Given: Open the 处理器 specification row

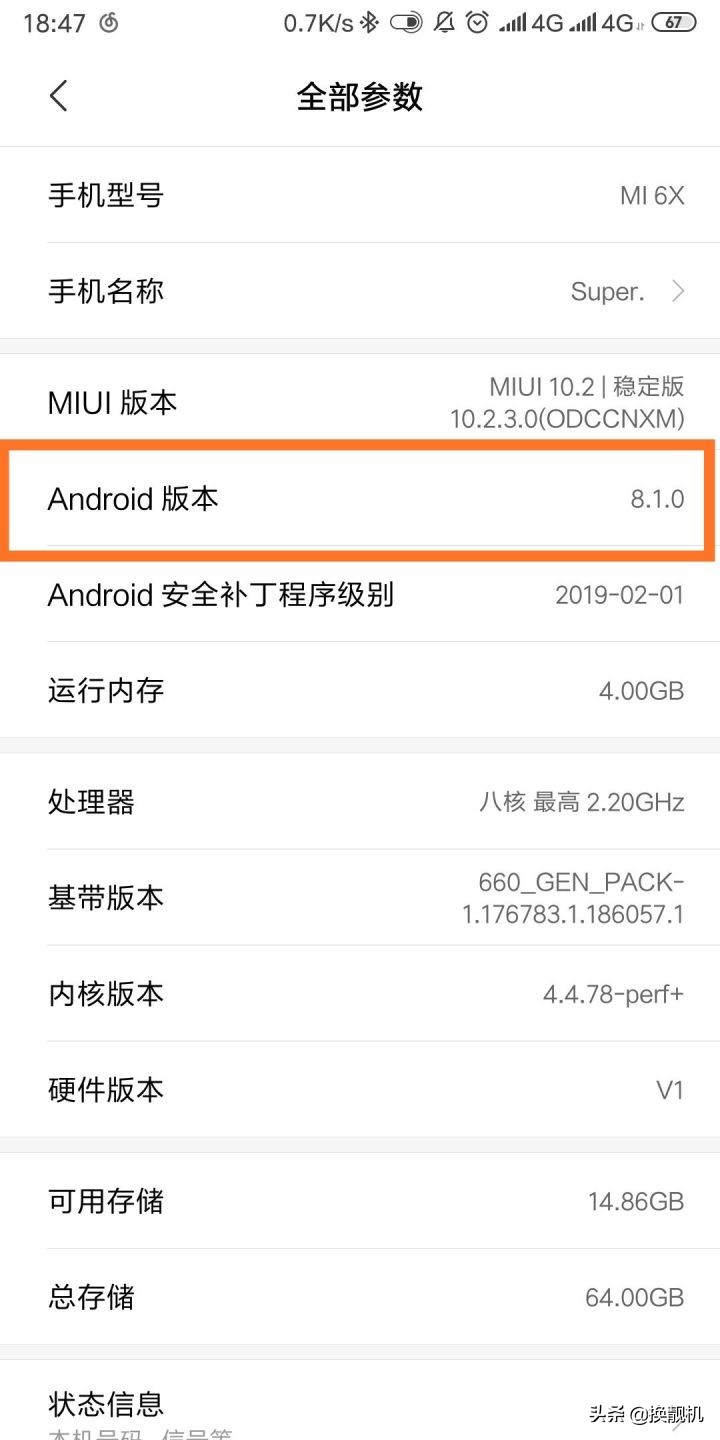Looking at the screenshot, I should pyautogui.click(x=360, y=802).
